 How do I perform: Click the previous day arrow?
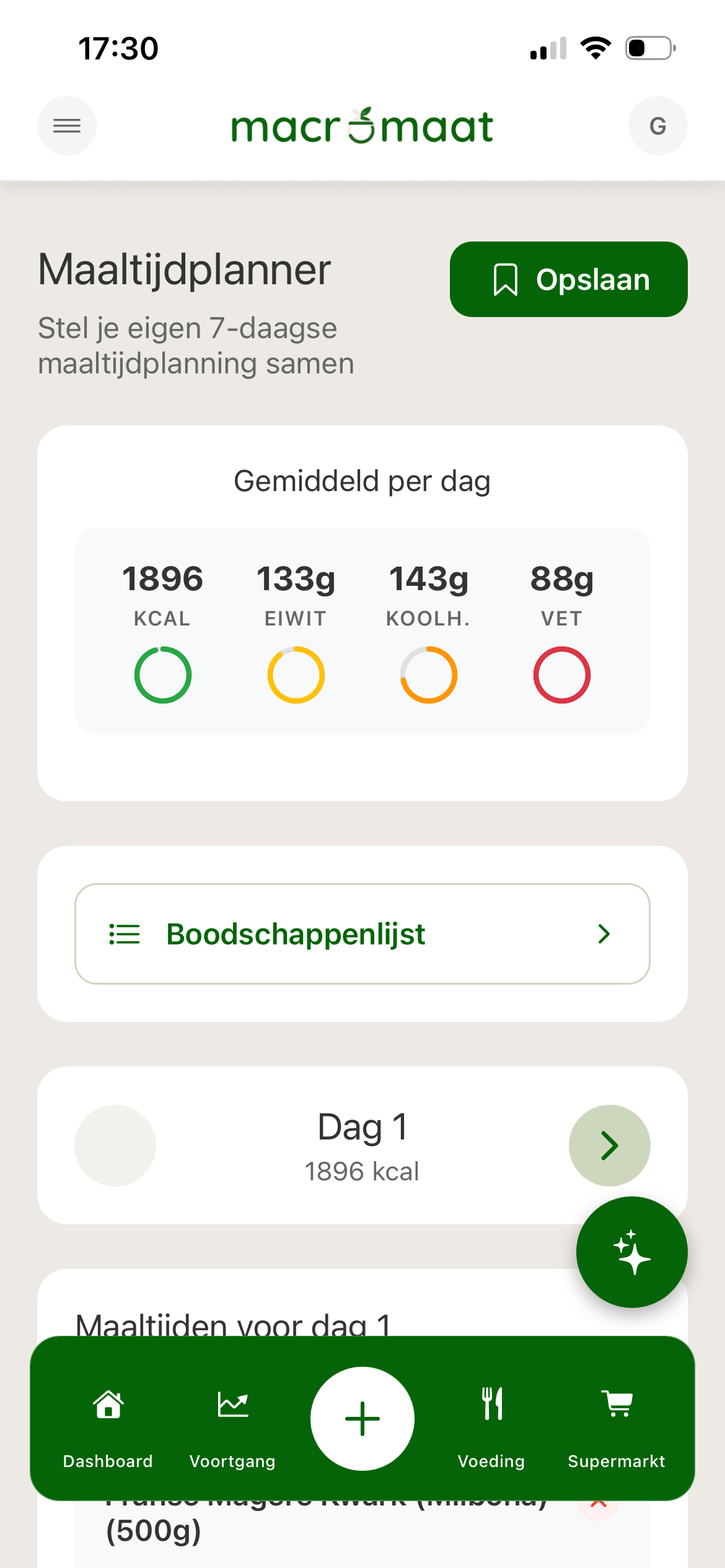[115, 1145]
